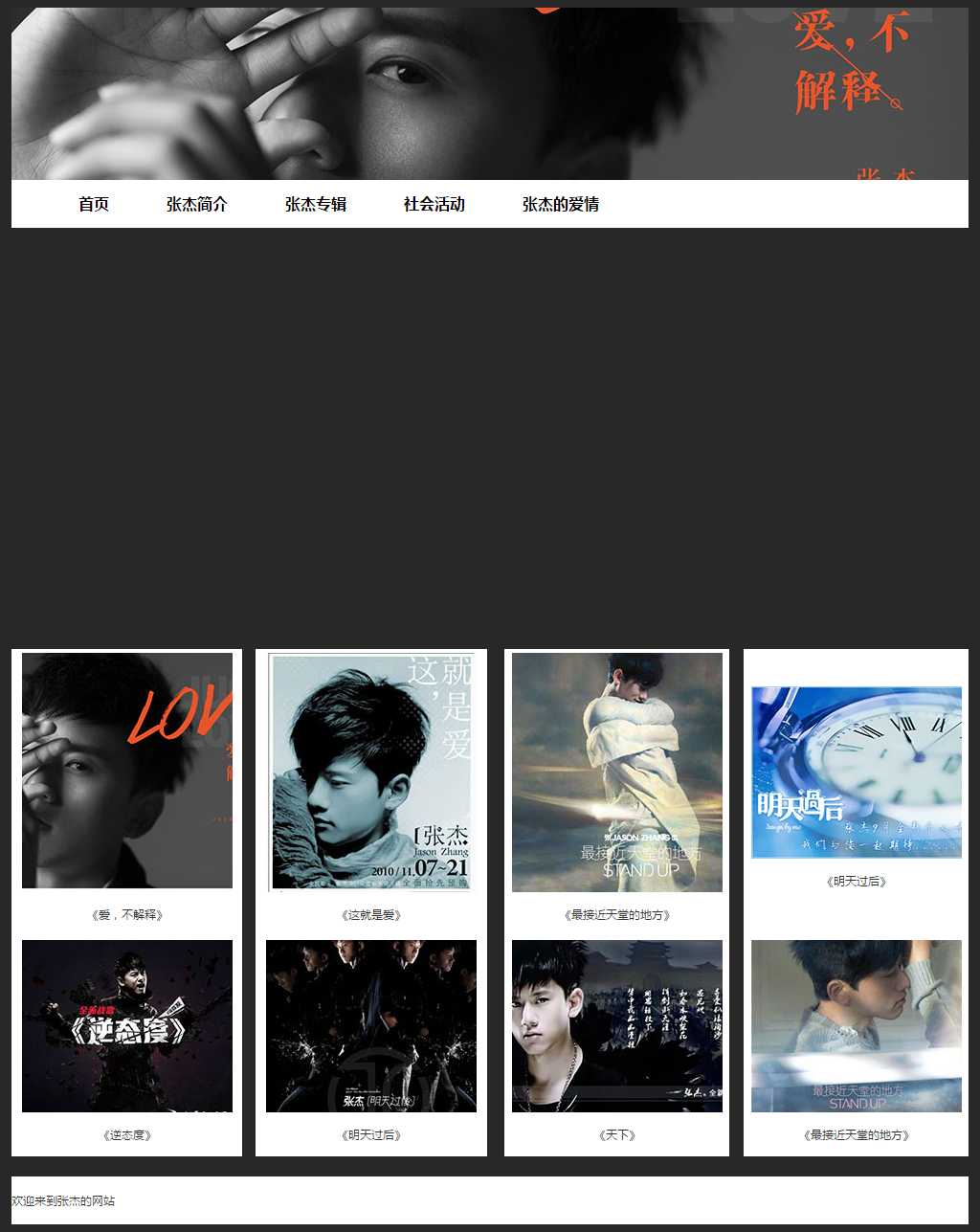This screenshot has height=1232, width=980.
Task: Open the dark 《明天过后》 cover in bottom row
Action: 371,1025
